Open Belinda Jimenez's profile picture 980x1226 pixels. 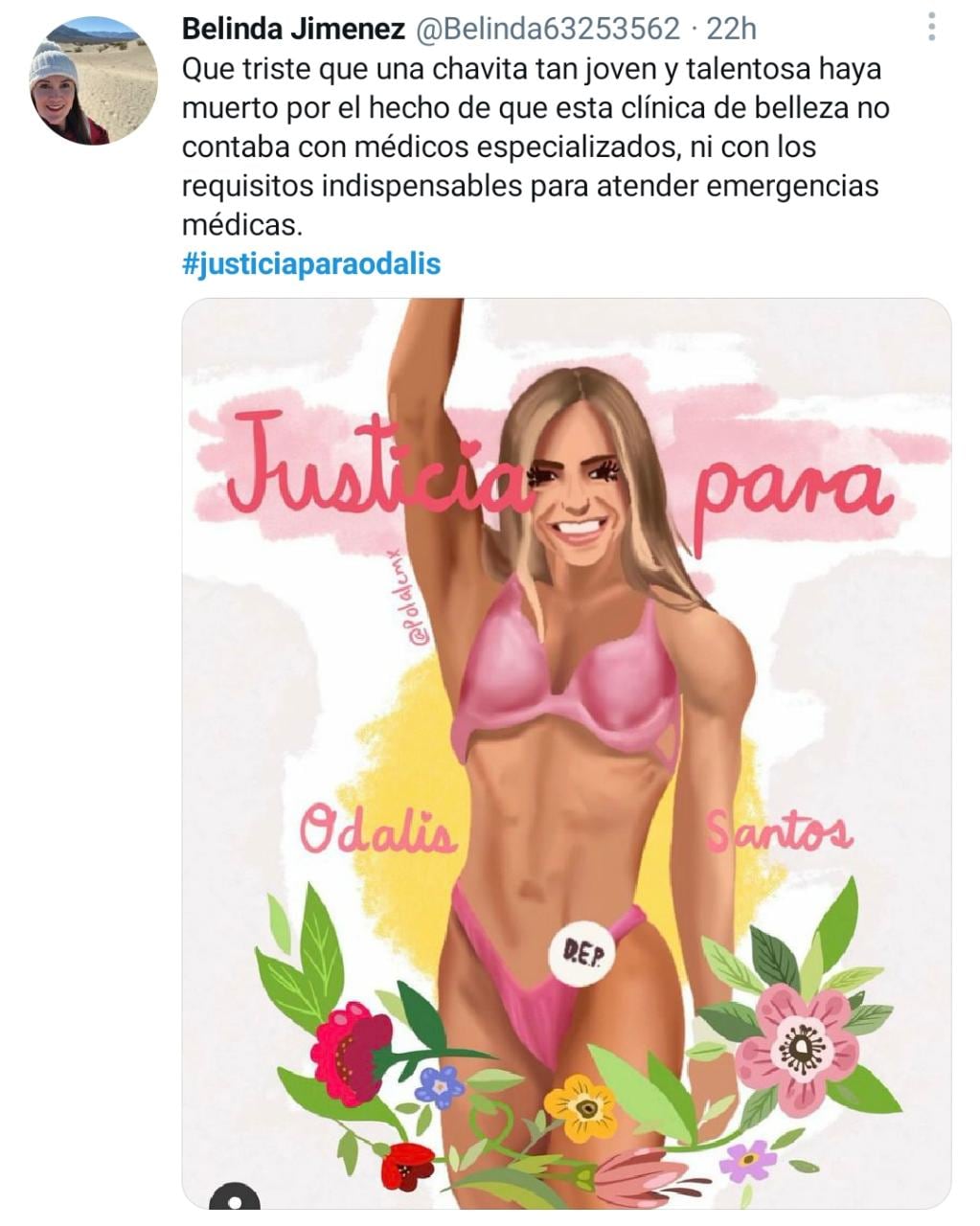pyautogui.click(x=93, y=81)
